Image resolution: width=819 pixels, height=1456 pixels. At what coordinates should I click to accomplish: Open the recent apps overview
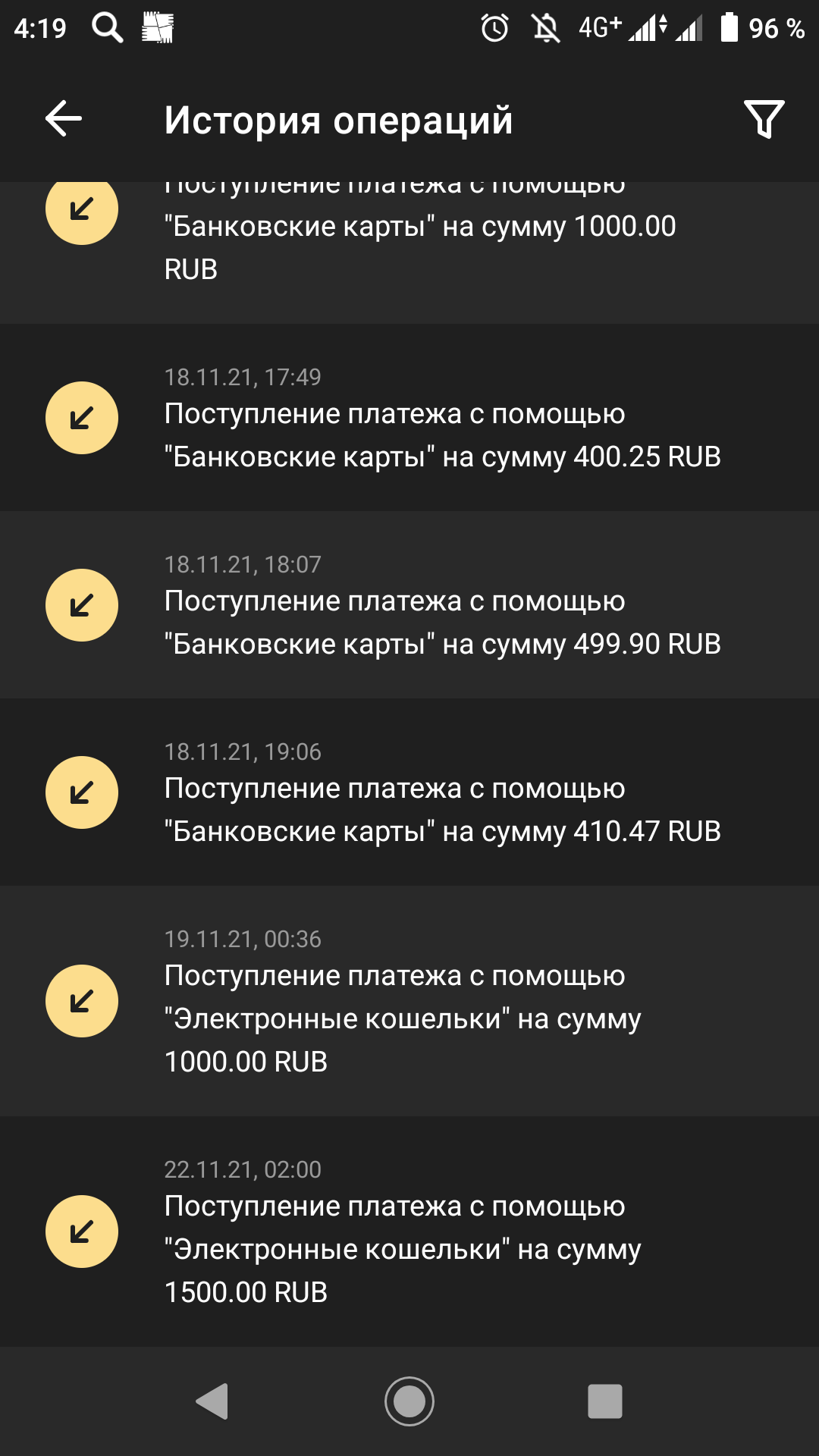[605, 1401]
